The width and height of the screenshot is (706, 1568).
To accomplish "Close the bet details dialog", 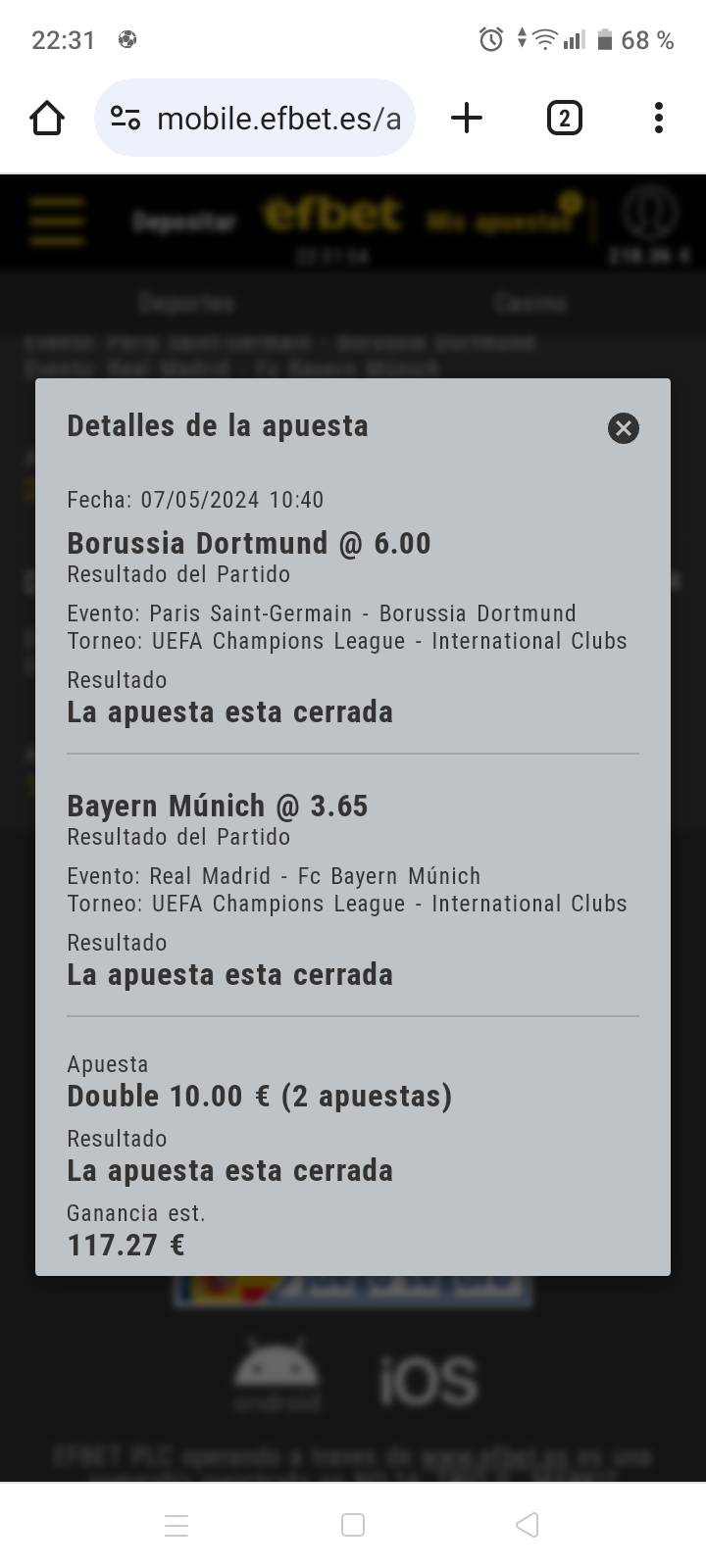I will click(623, 428).
